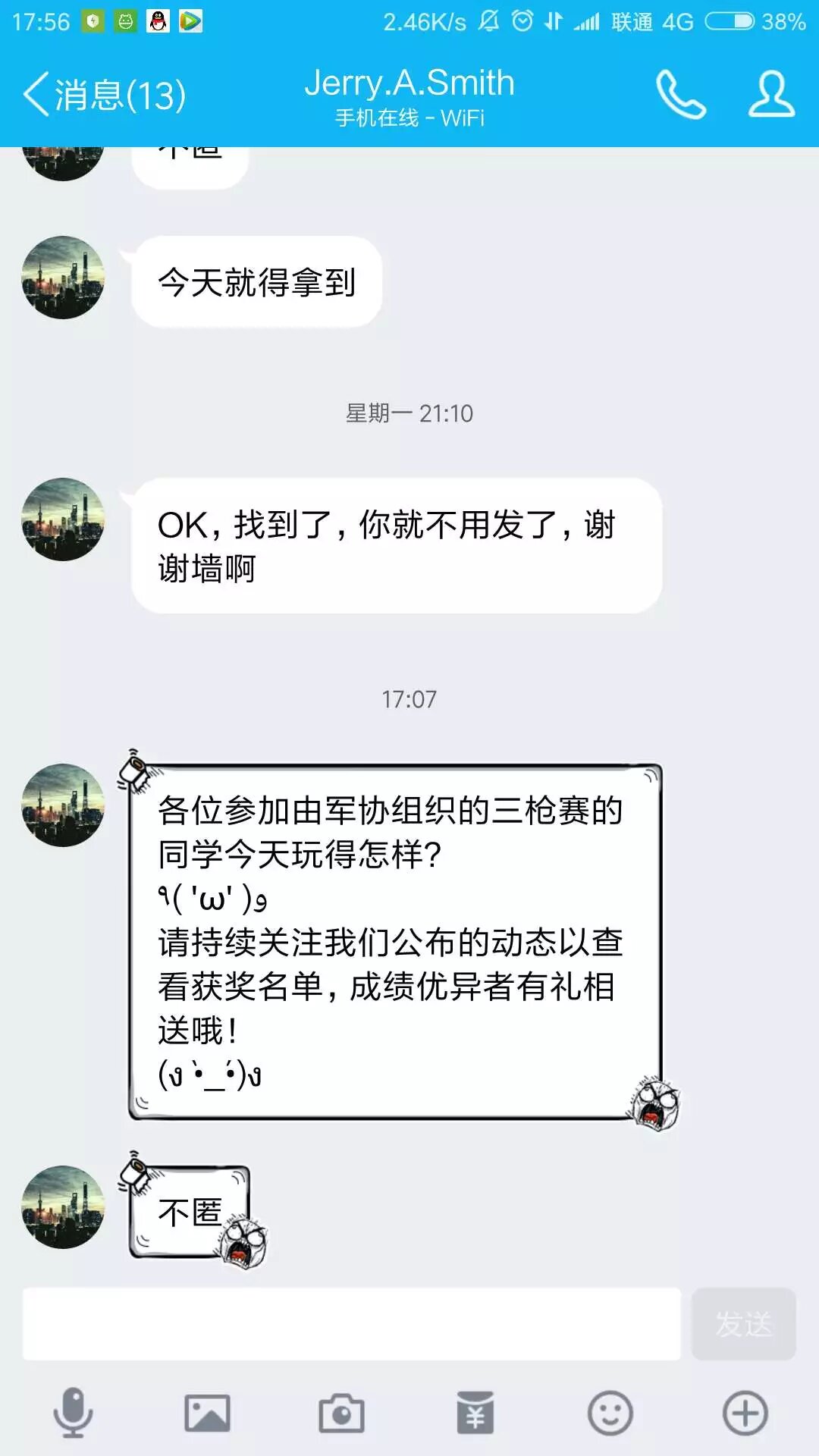Open the camera to take a photo
The height and width of the screenshot is (1456, 819).
pos(341,1414)
